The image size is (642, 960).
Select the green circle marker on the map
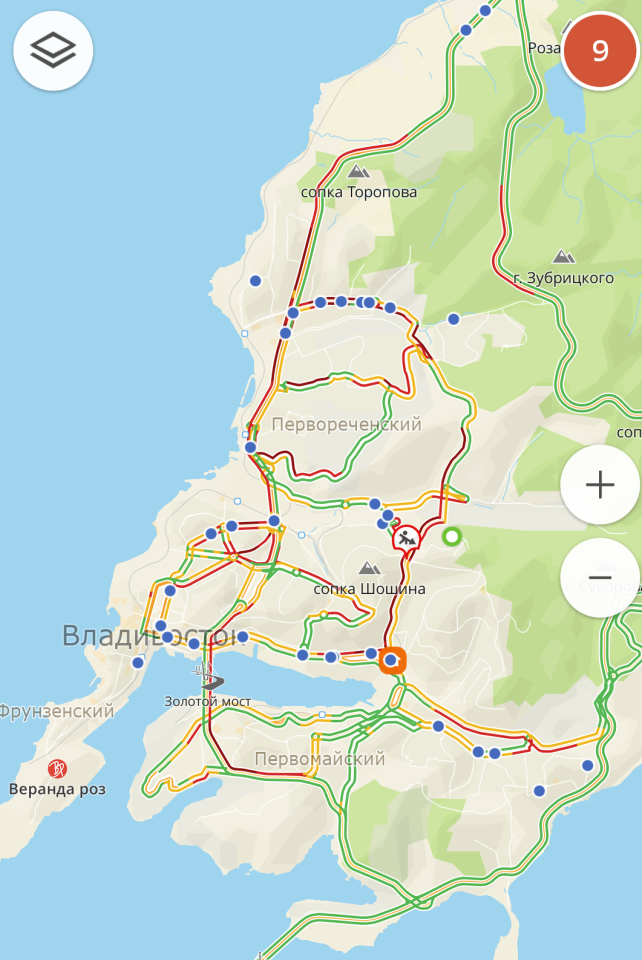[451, 537]
